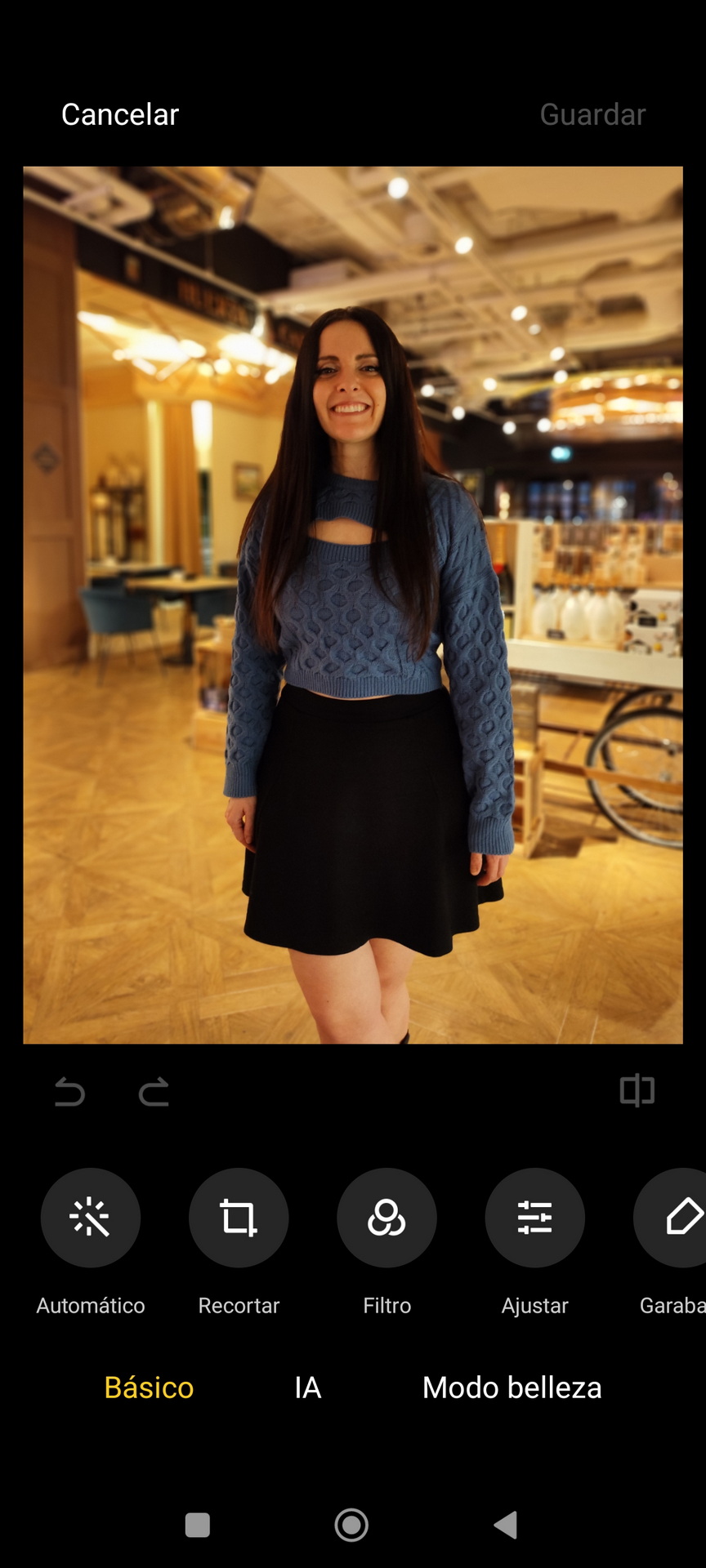Redo the last edit
This screenshot has height=1568, width=706.
point(154,1092)
